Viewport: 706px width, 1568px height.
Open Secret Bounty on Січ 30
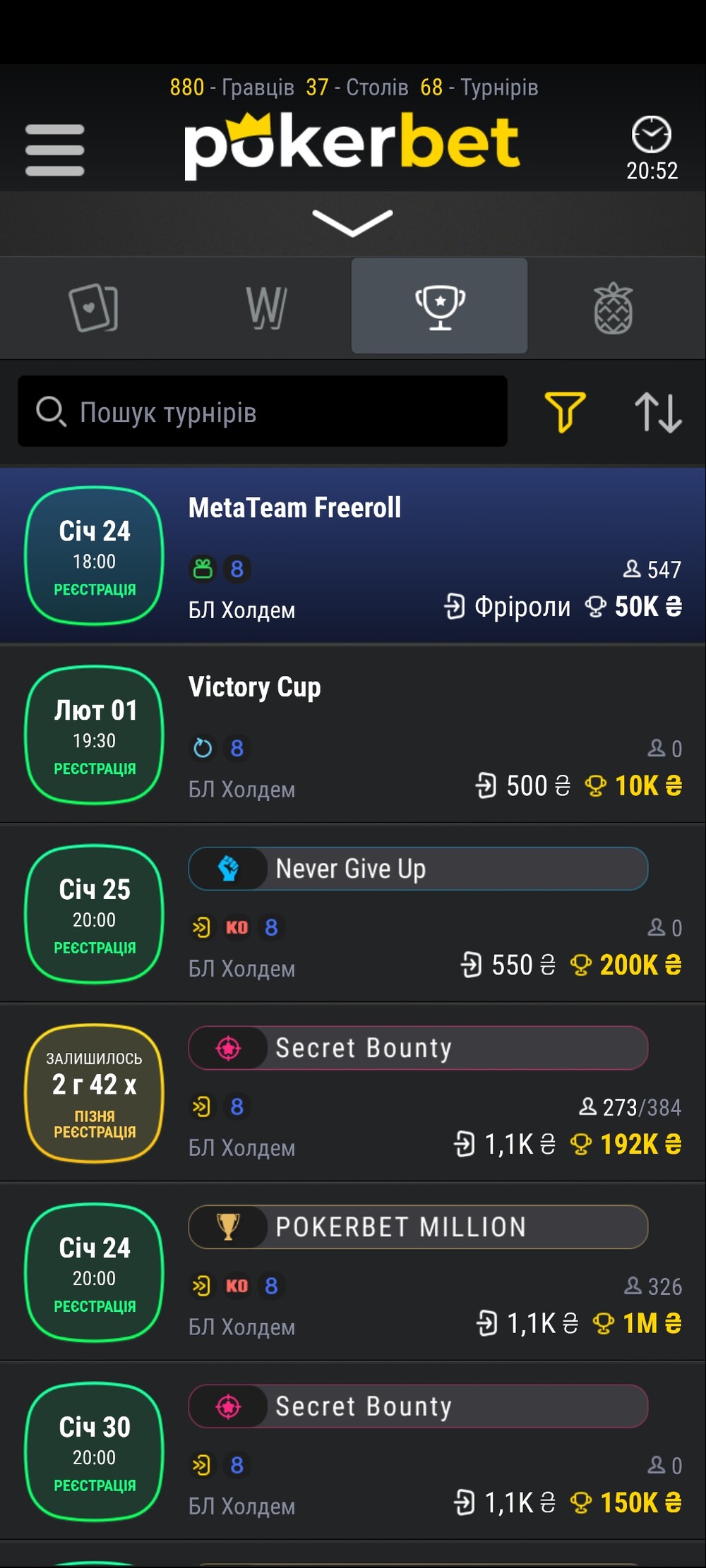pyautogui.click(x=417, y=1406)
